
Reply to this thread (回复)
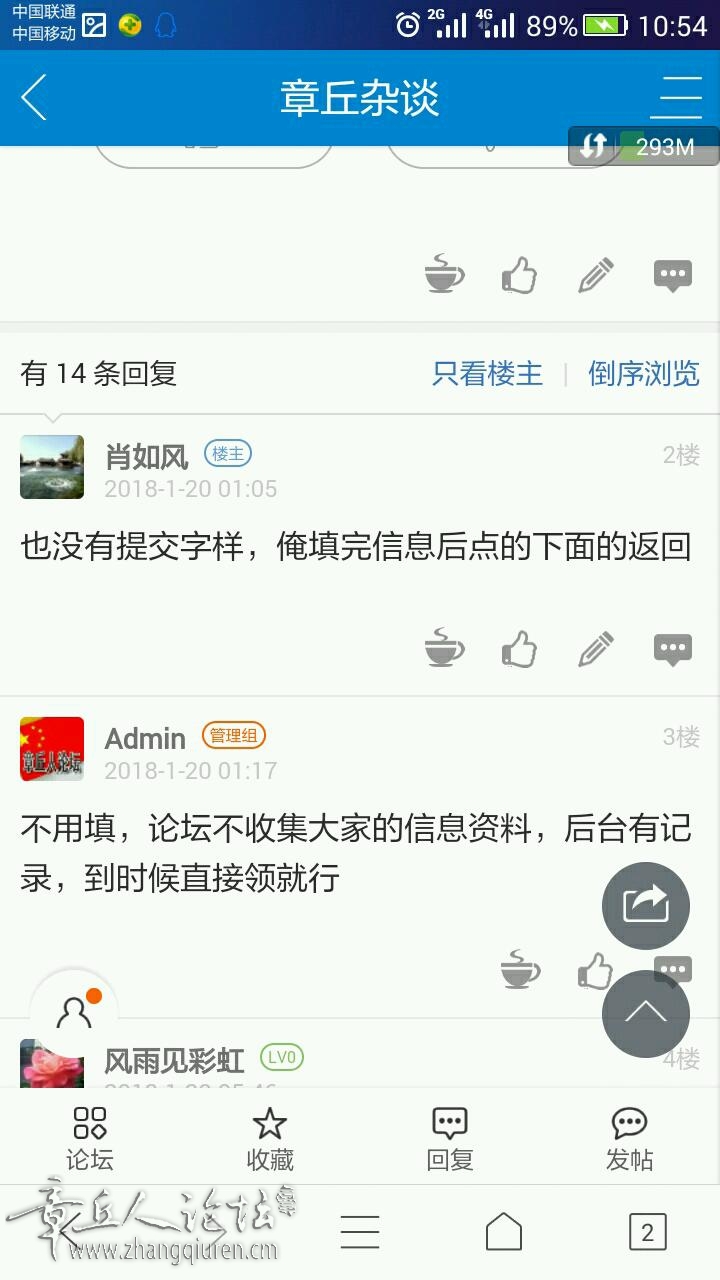pyautogui.click(x=450, y=1139)
